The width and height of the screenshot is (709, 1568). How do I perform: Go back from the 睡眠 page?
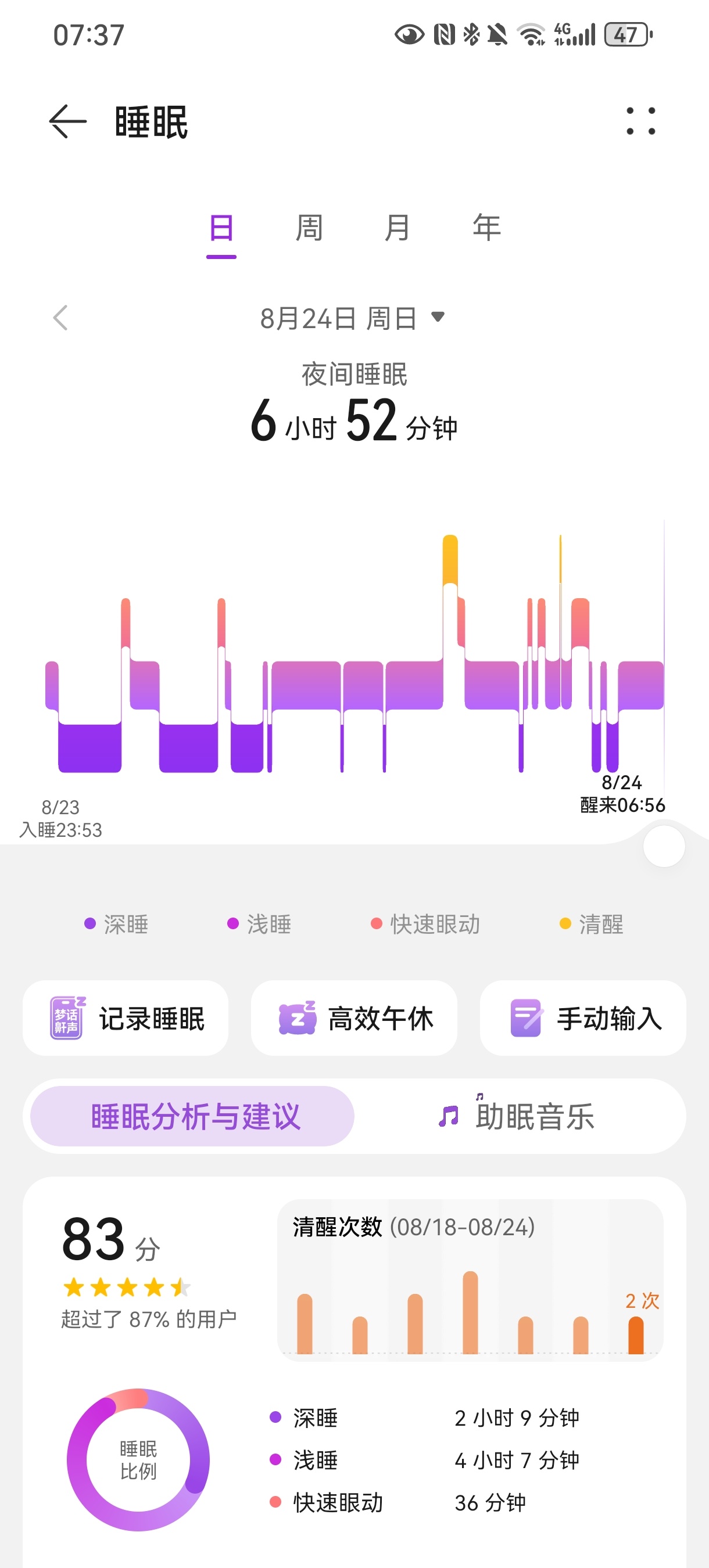(x=67, y=121)
